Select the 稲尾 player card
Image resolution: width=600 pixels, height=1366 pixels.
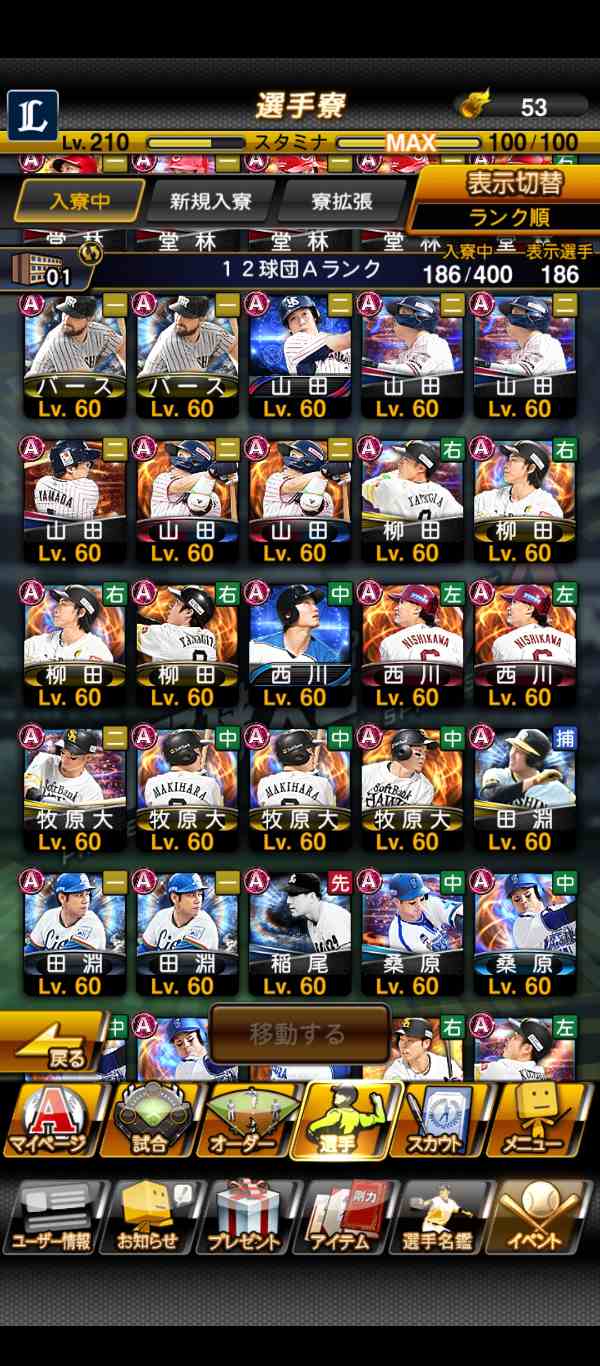coord(299,932)
